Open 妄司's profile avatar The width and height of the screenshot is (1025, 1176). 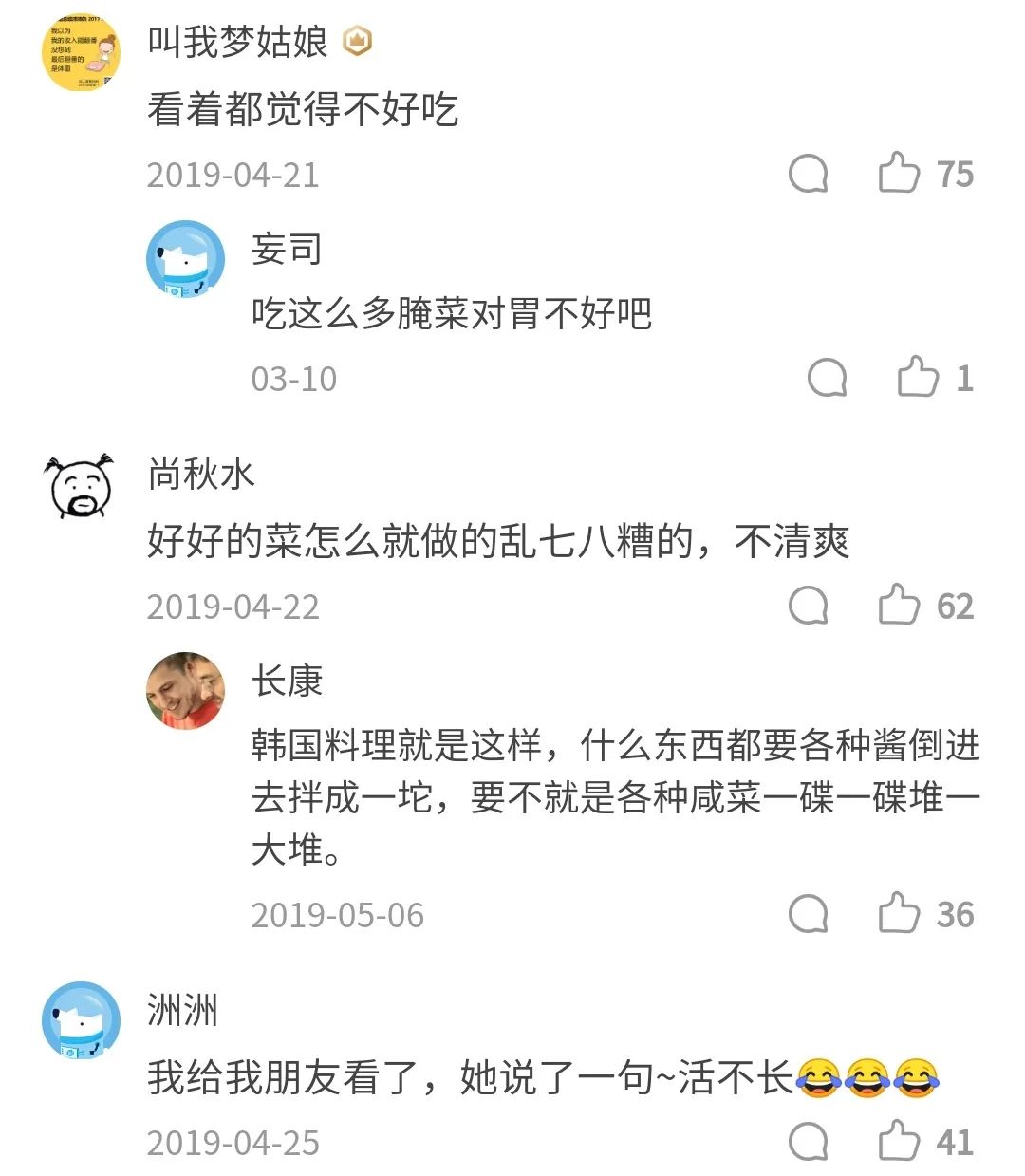coord(186,259)
